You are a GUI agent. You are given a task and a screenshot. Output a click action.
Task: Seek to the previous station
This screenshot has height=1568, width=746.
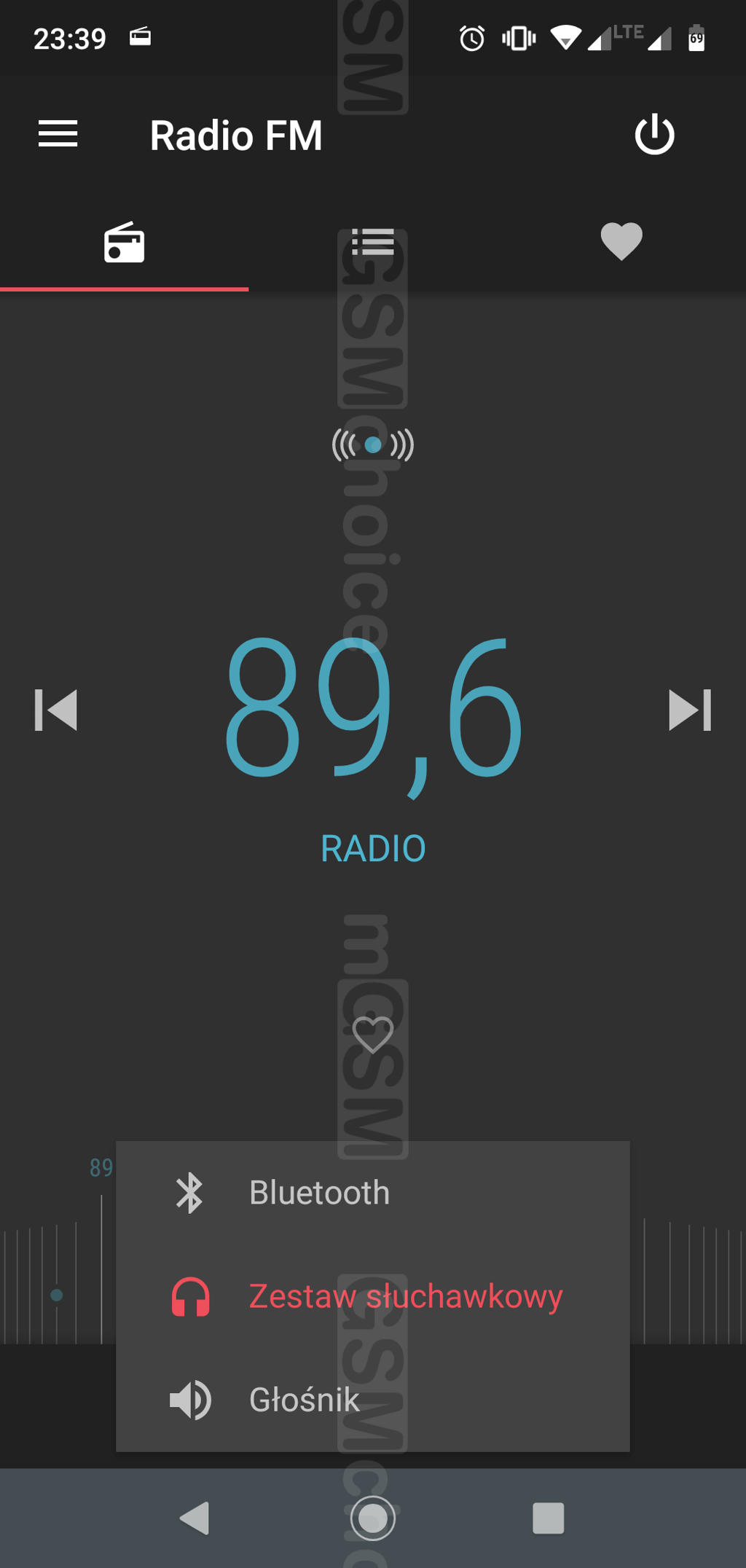click(x=56, y=710)
